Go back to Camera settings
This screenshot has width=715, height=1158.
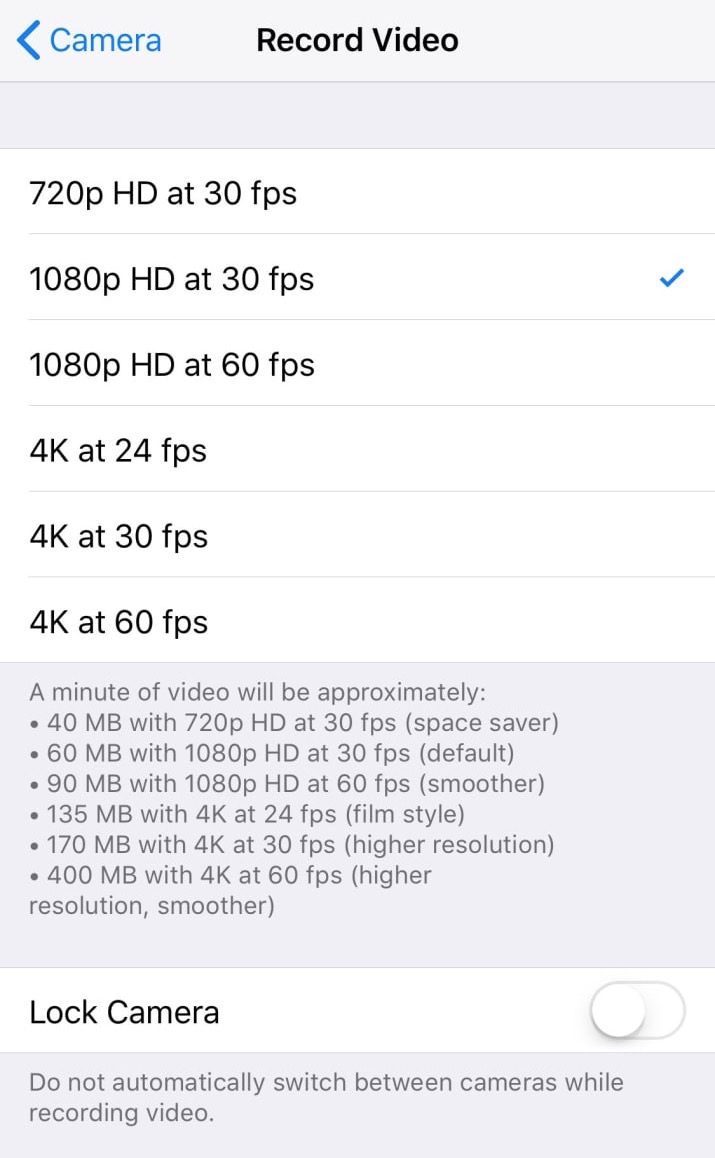tap(89, 40)
